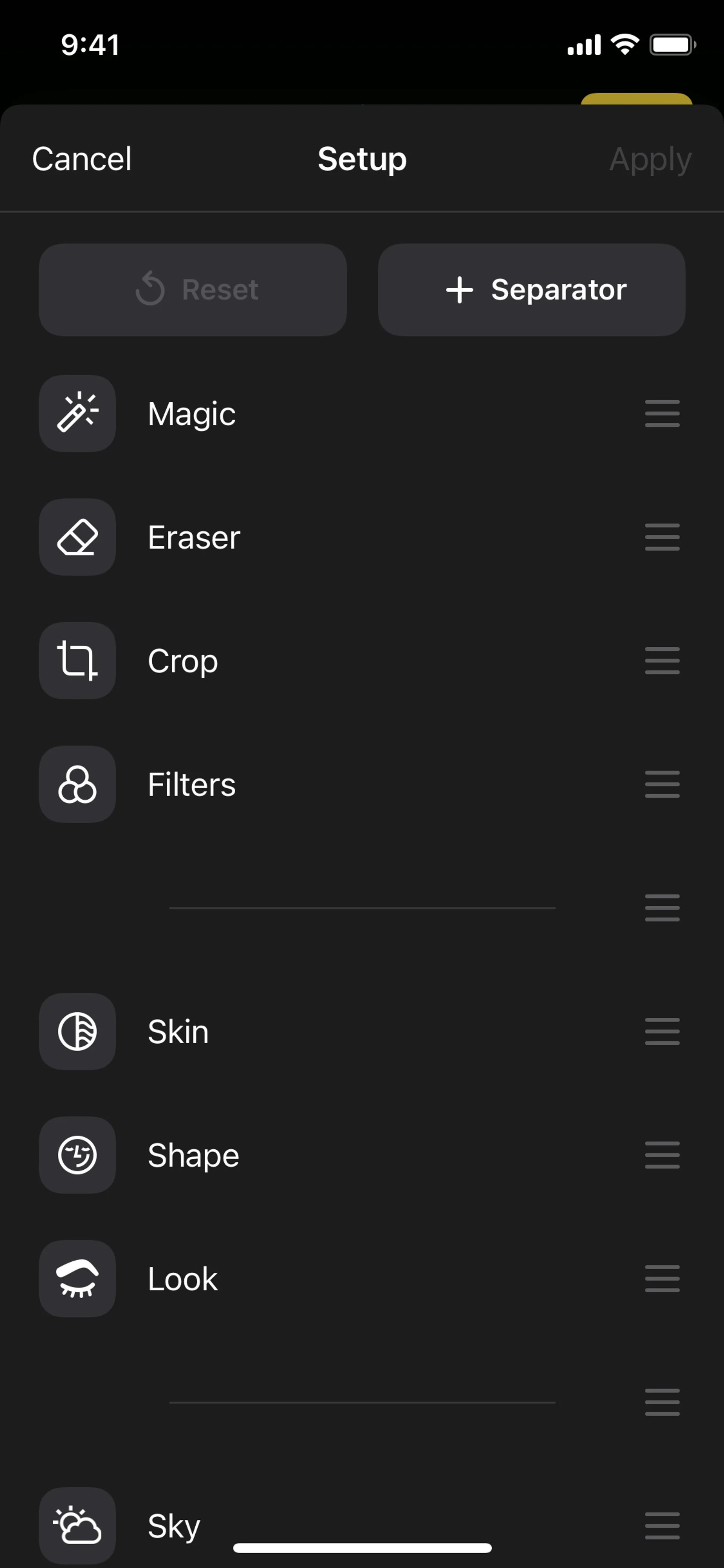Tap the Look tool row
The width and height of the screenshot is (724, 1568).
point(183,1279)
